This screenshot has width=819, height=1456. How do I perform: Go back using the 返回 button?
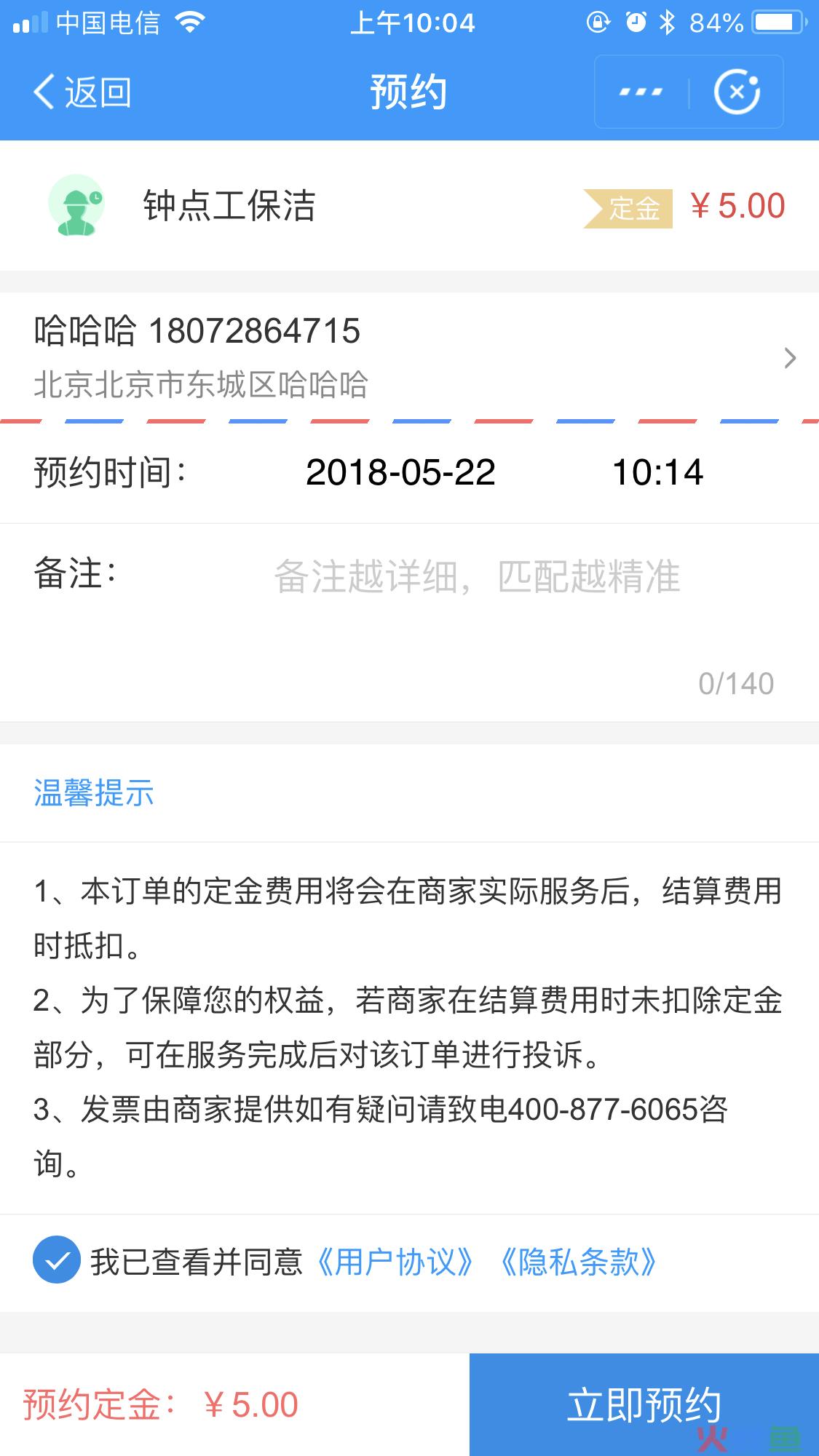(82, 92)
